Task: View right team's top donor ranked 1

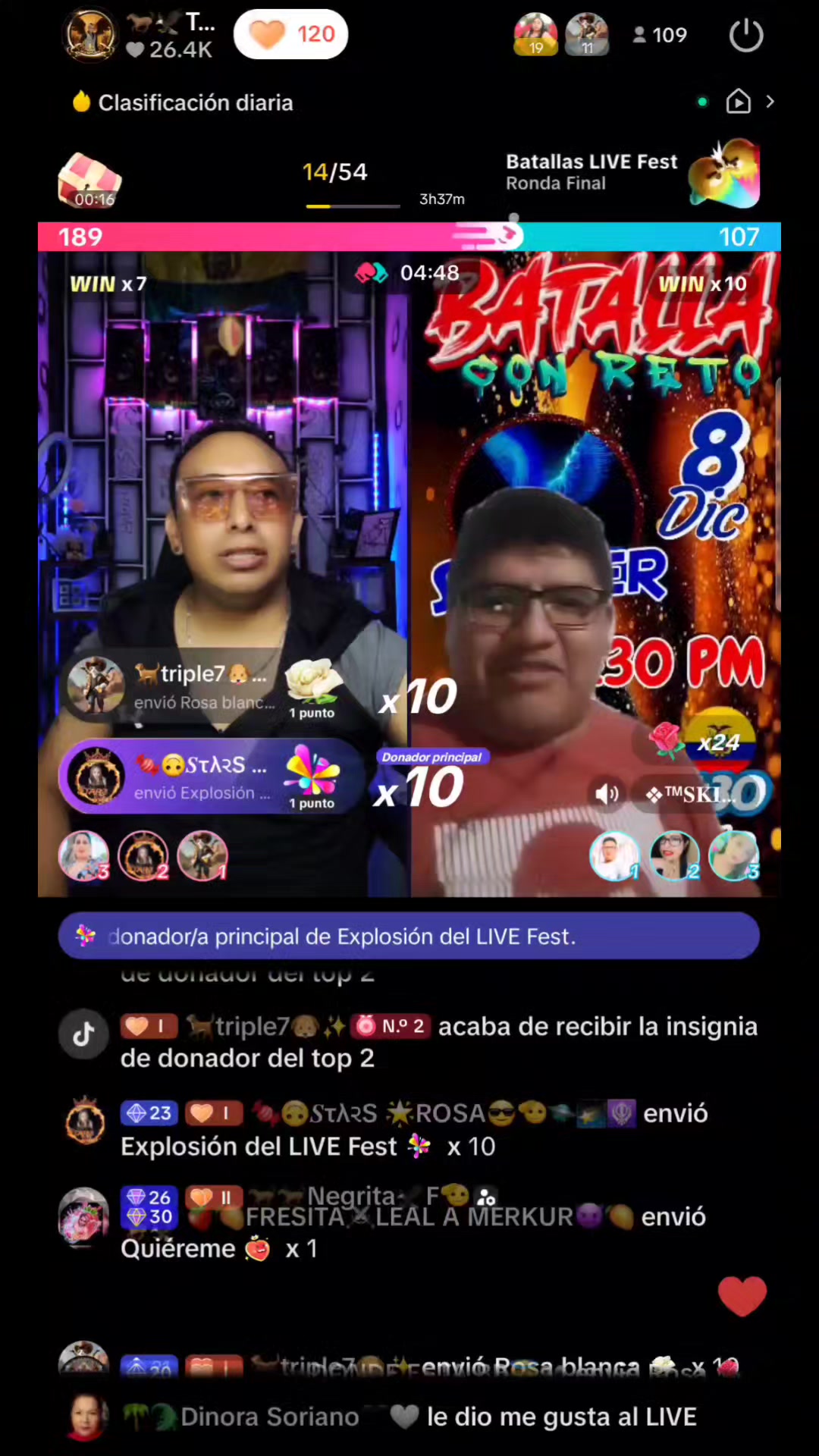Action: coord(615,856)
